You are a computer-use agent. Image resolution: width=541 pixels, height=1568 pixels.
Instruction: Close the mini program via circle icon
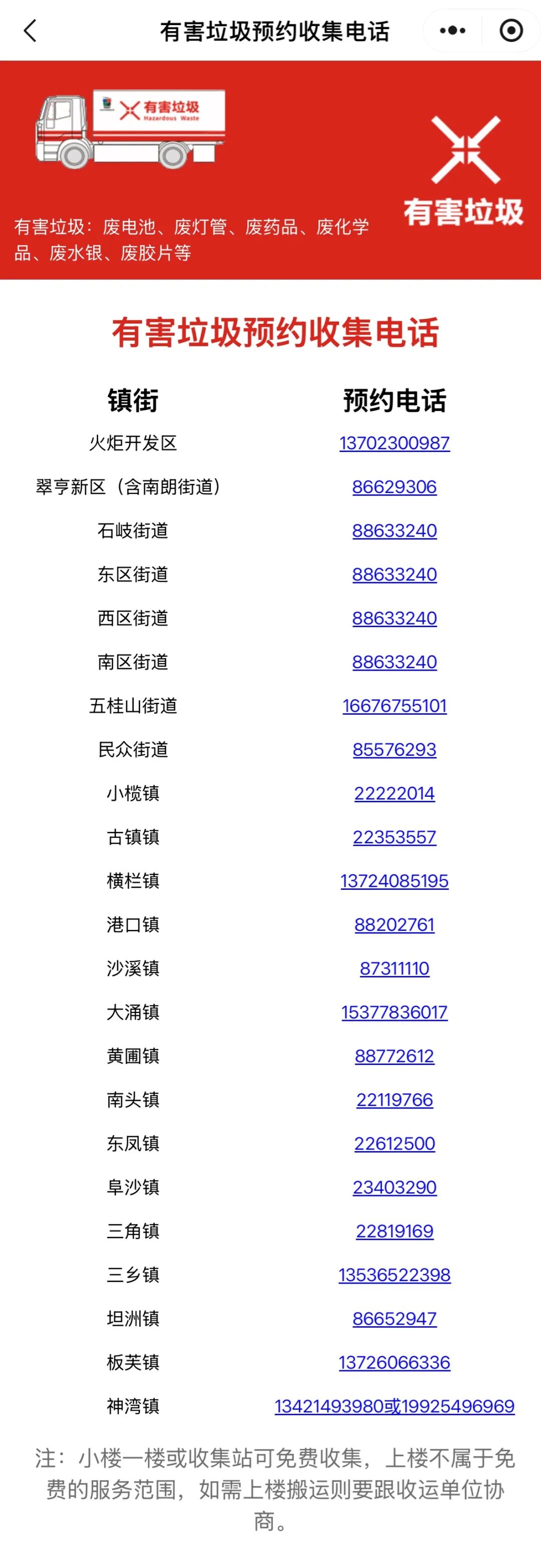(510, 31)
